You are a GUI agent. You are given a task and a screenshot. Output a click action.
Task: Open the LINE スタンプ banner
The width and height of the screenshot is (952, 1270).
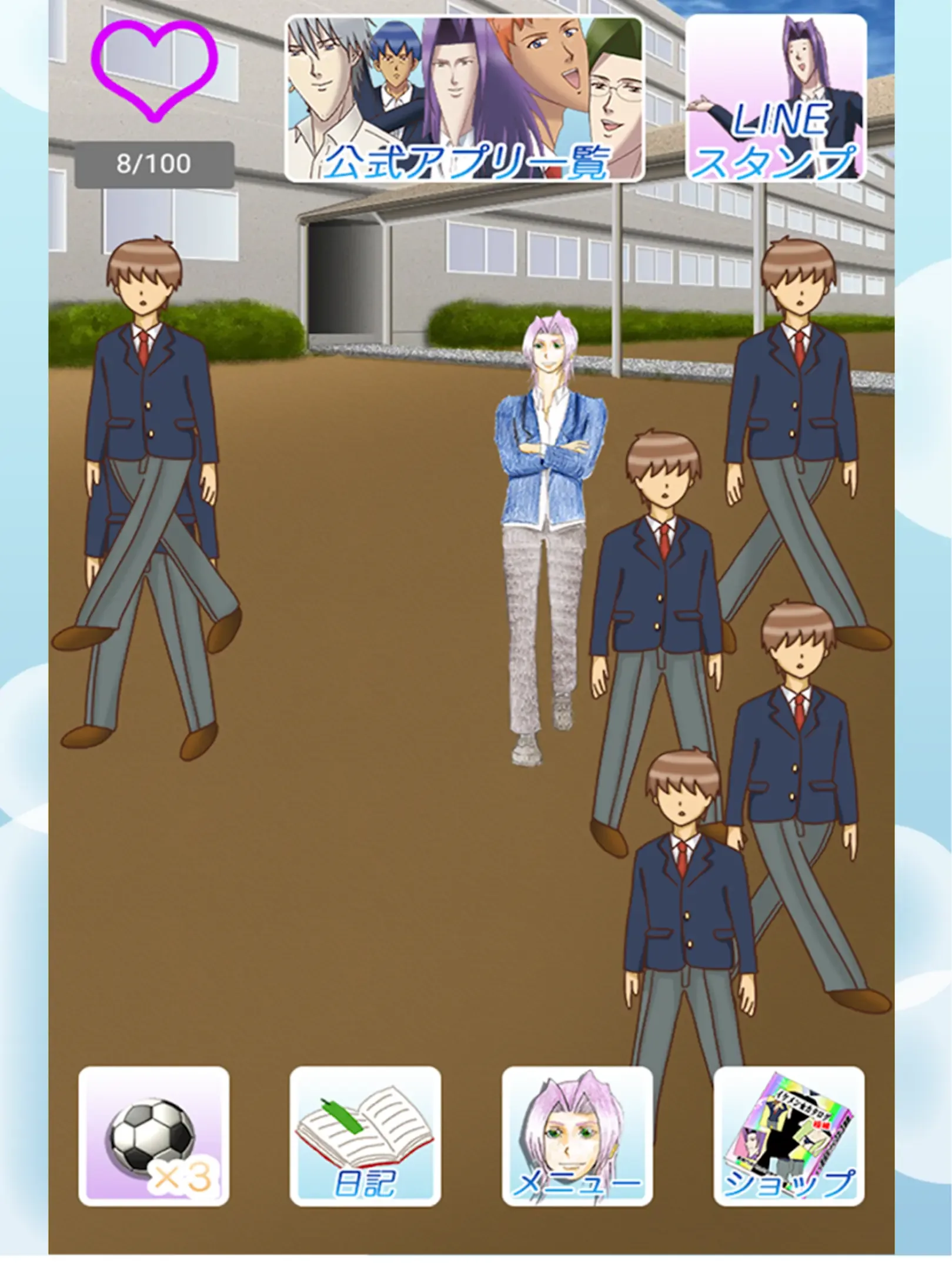click(776, 98)
